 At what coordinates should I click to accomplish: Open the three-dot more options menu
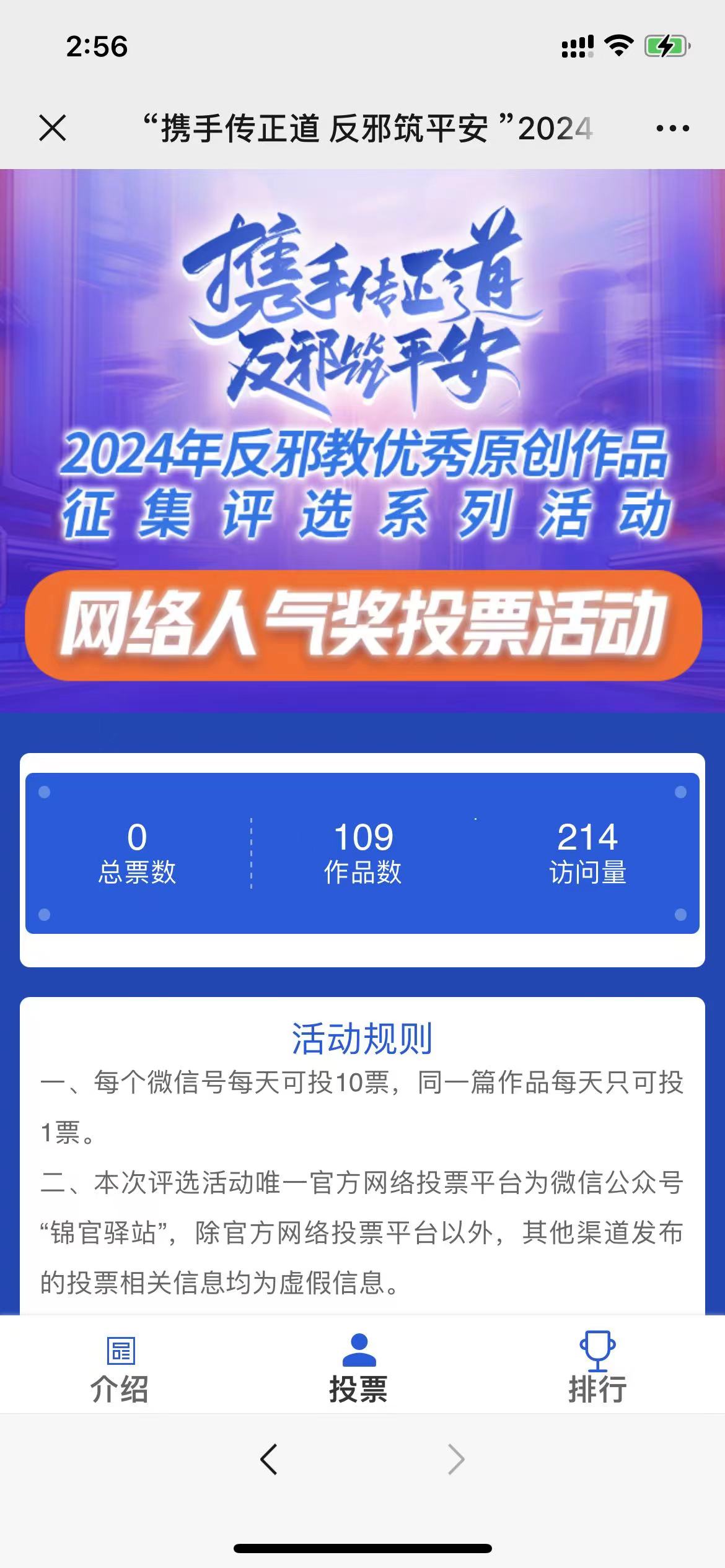click(x=672, y=129)
